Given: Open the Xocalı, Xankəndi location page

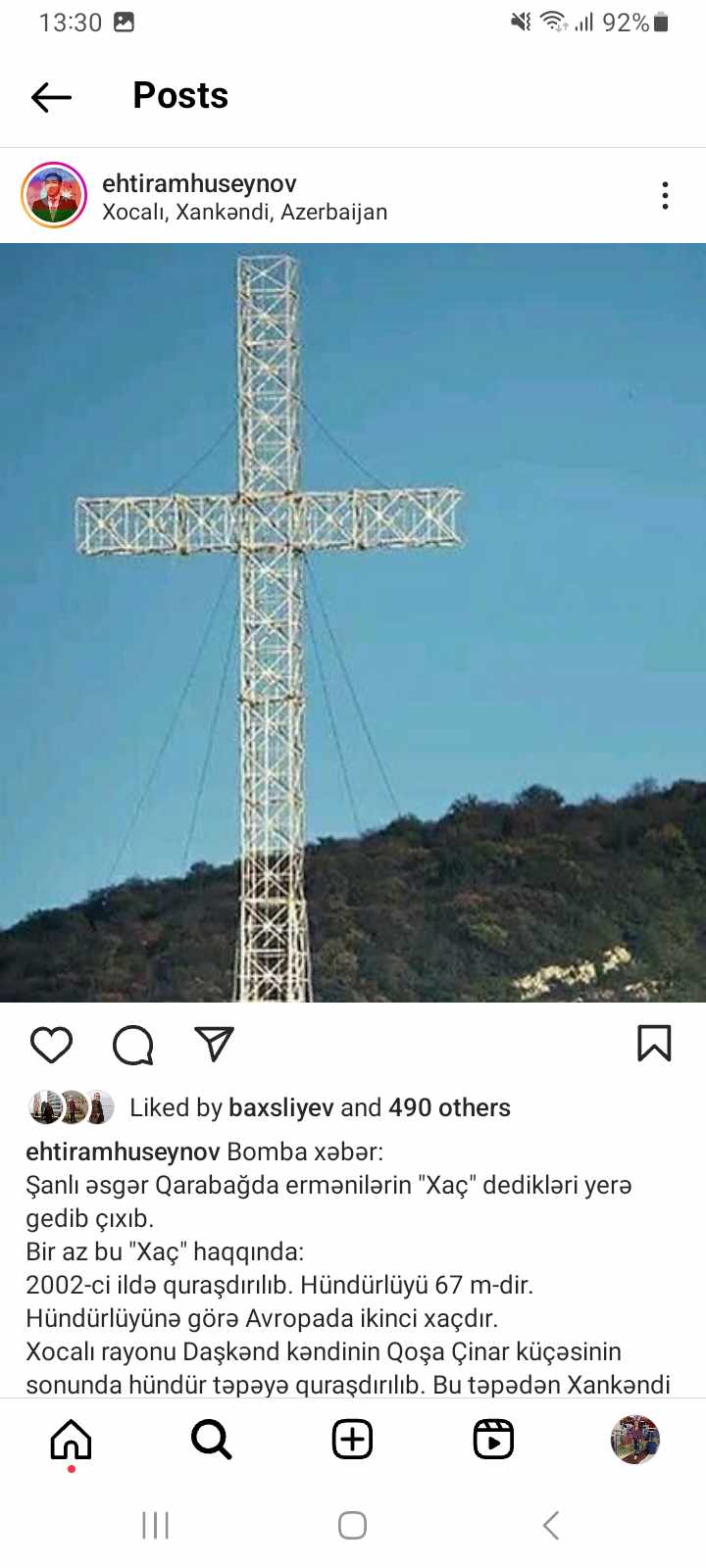Looking at the screenshot, I should click(245, 213).
